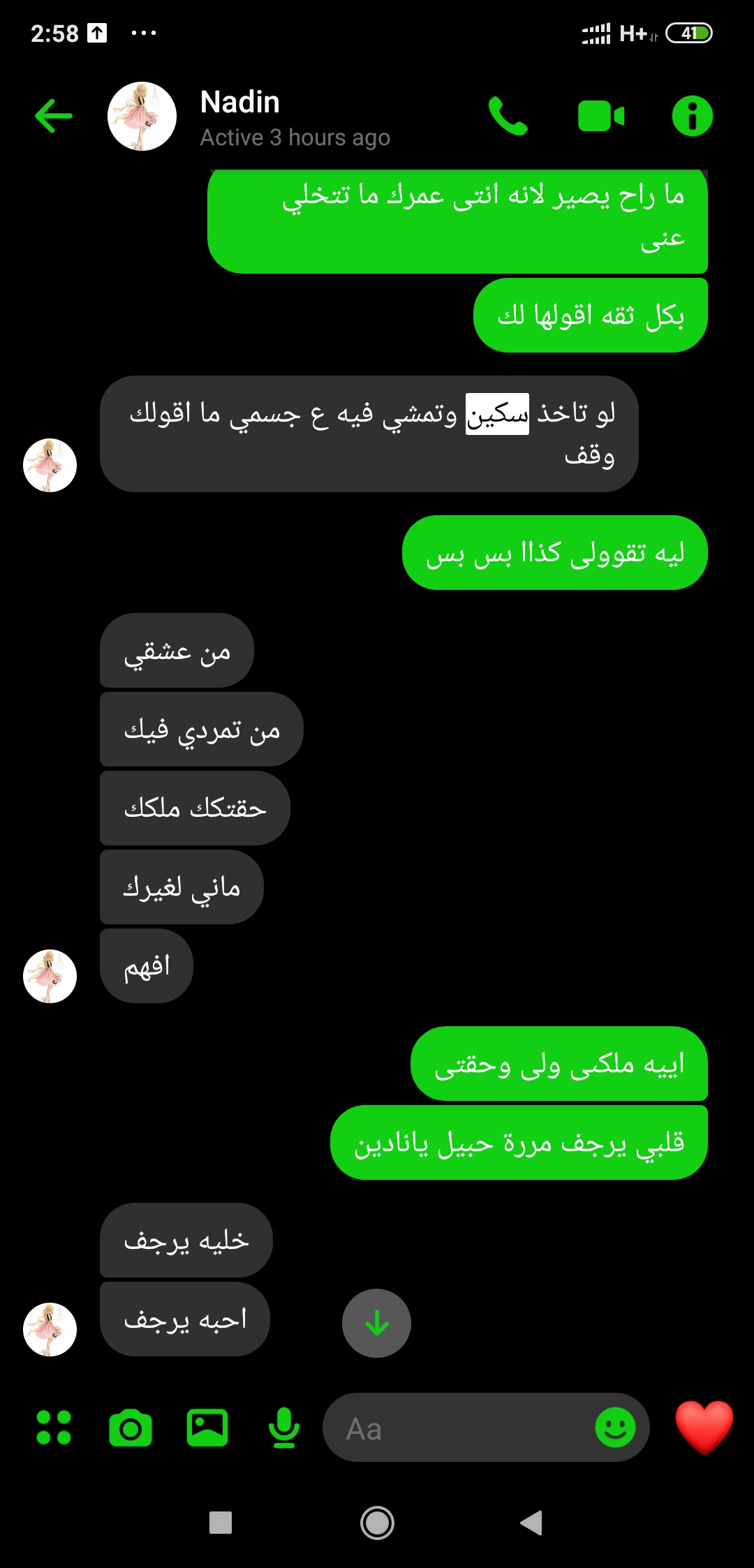Go back to the chats list
The image size is (754, 1568).
[x=54, y=116]
